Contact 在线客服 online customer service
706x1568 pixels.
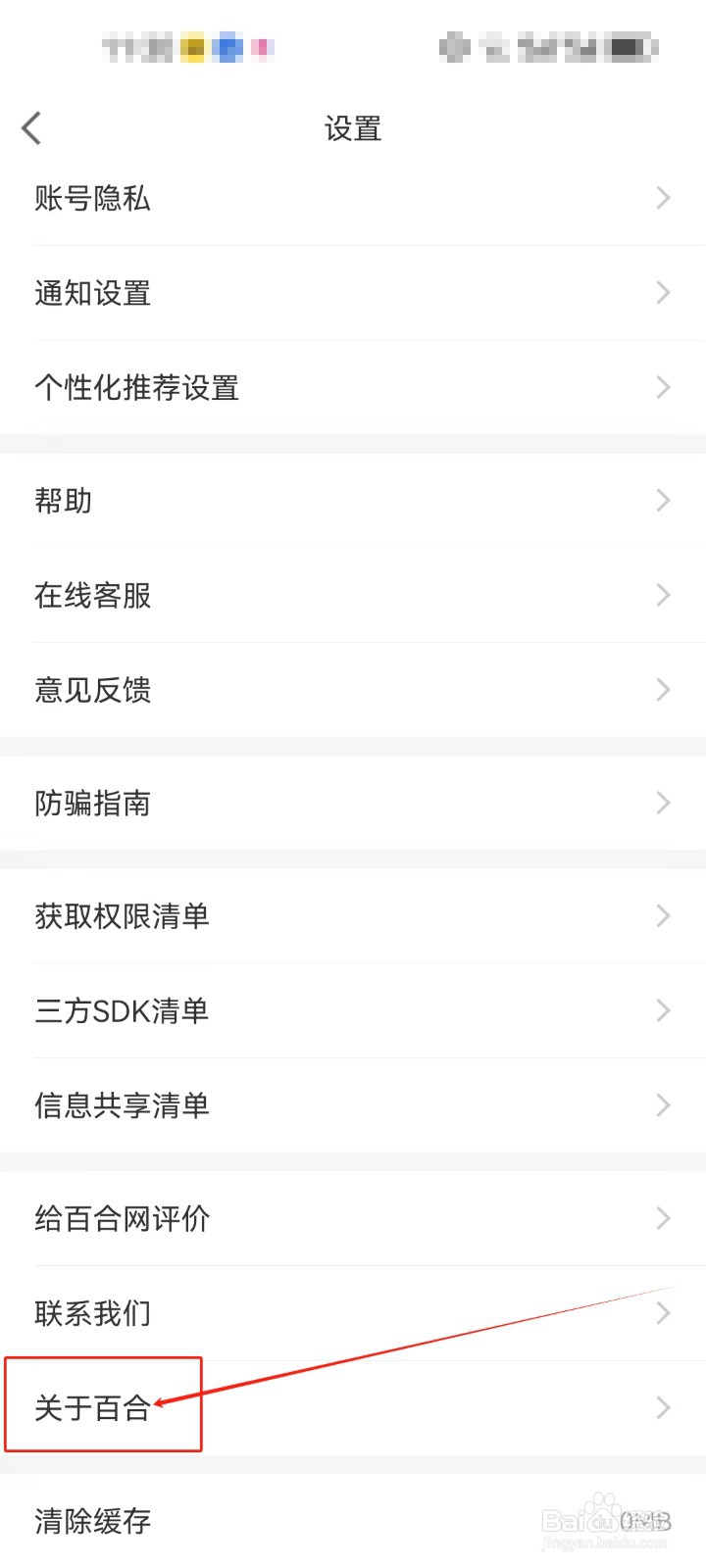[x=93, y=595]
